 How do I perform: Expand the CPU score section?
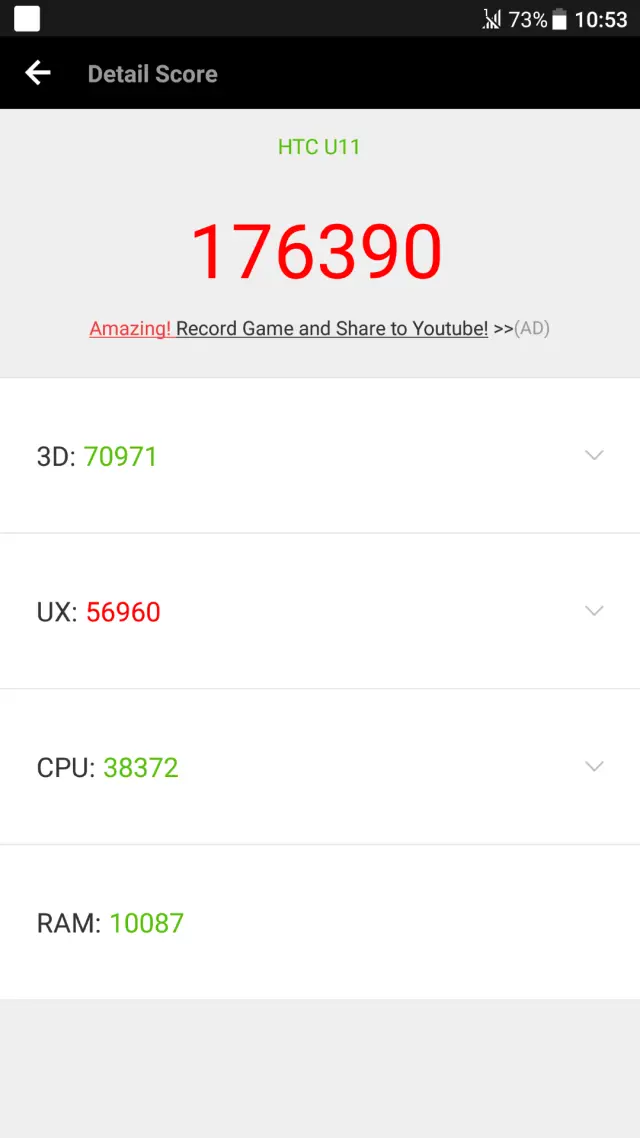[594, 766]
